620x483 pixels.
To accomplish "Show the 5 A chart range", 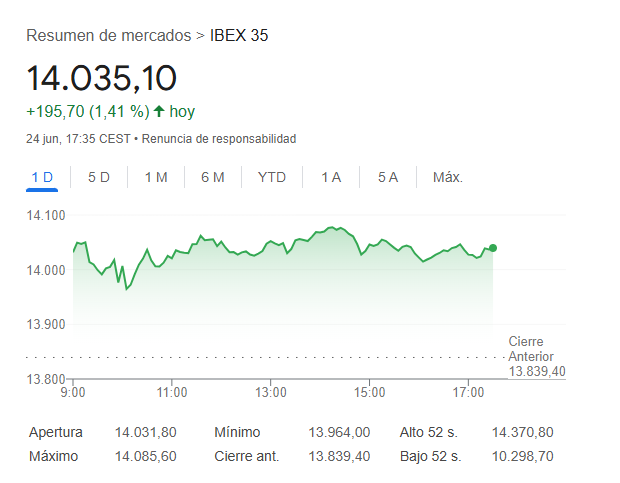I will pos(388,177).
